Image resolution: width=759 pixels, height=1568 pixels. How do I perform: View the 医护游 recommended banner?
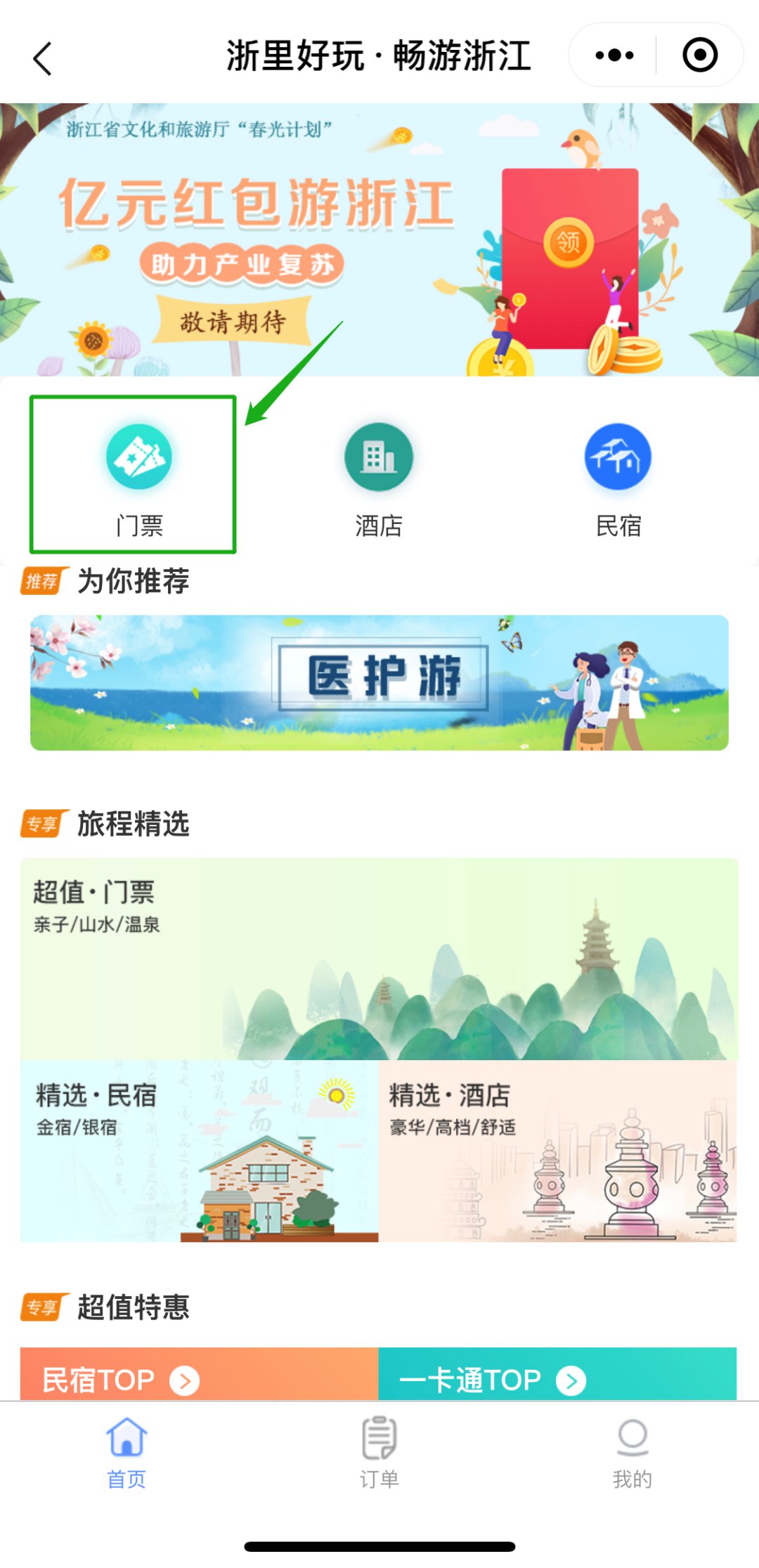tap(379, 682)
